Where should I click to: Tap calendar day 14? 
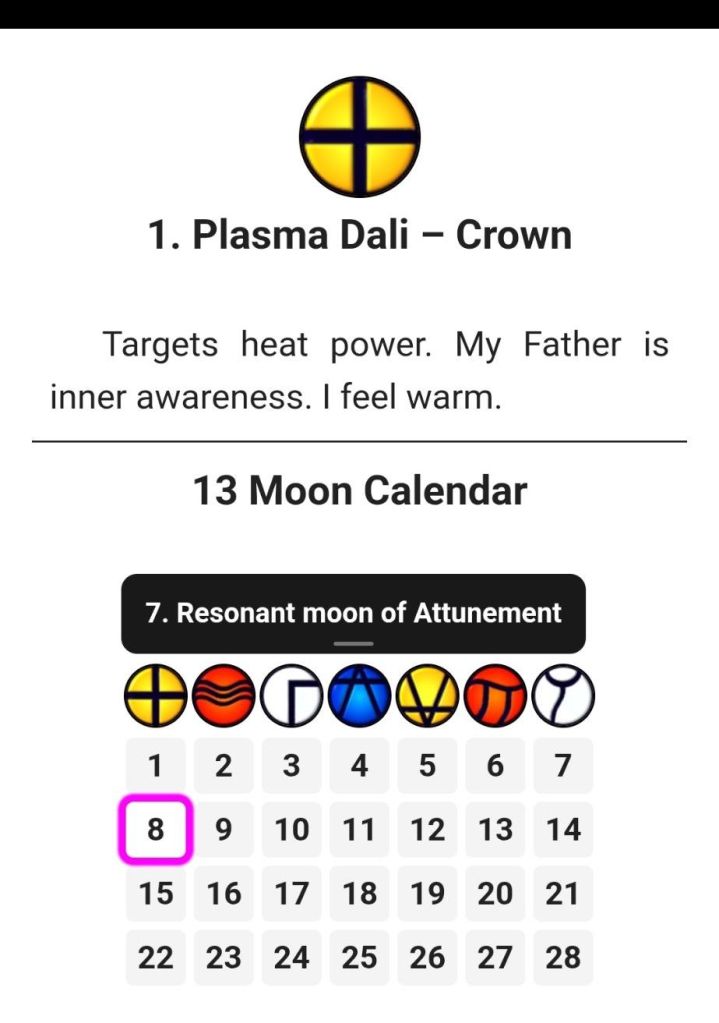[x=563, y=830]
